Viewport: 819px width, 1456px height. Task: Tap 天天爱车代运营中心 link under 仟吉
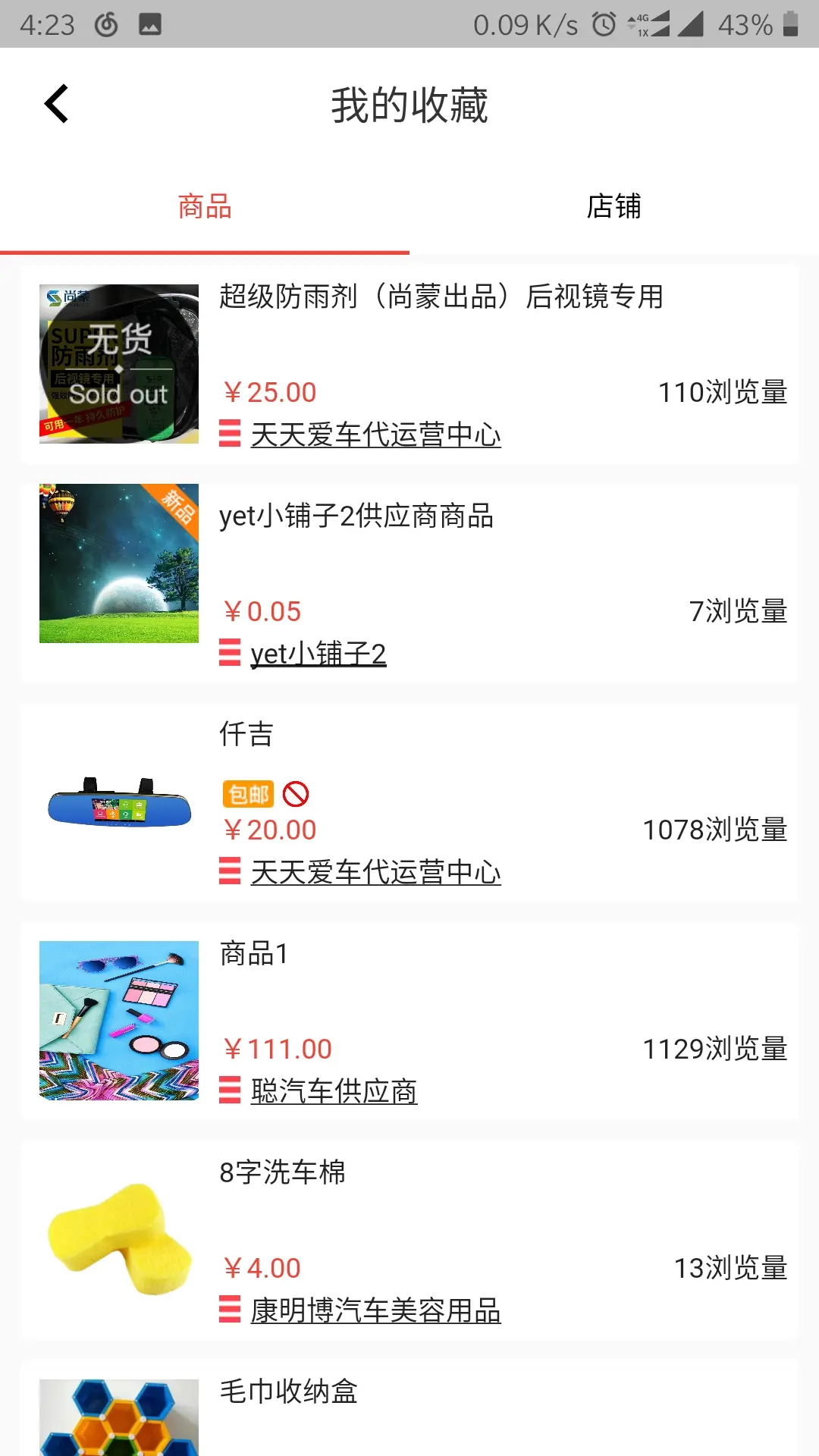click(375, 872)
